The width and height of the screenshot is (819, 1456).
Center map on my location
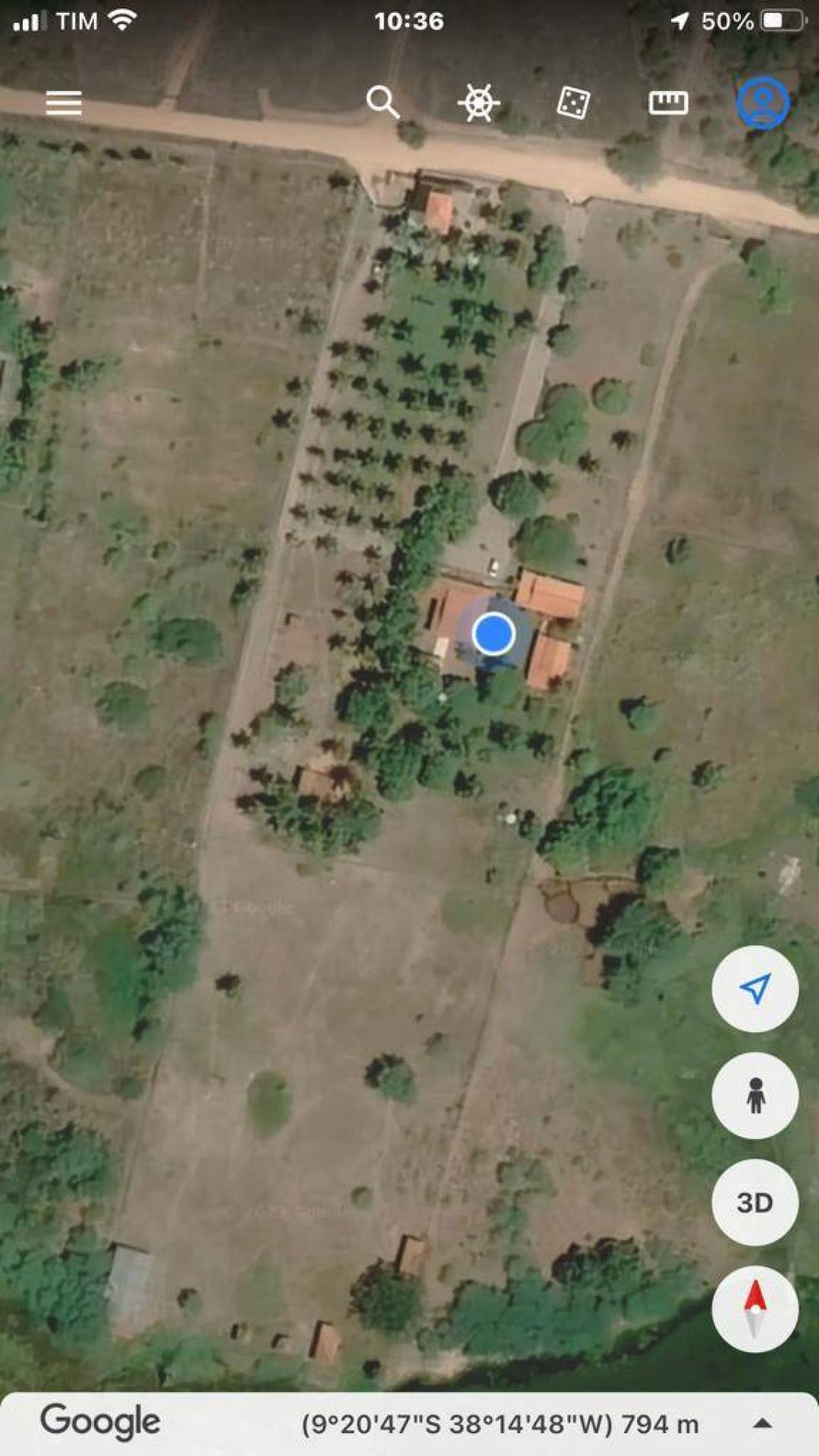click(755, 988)
